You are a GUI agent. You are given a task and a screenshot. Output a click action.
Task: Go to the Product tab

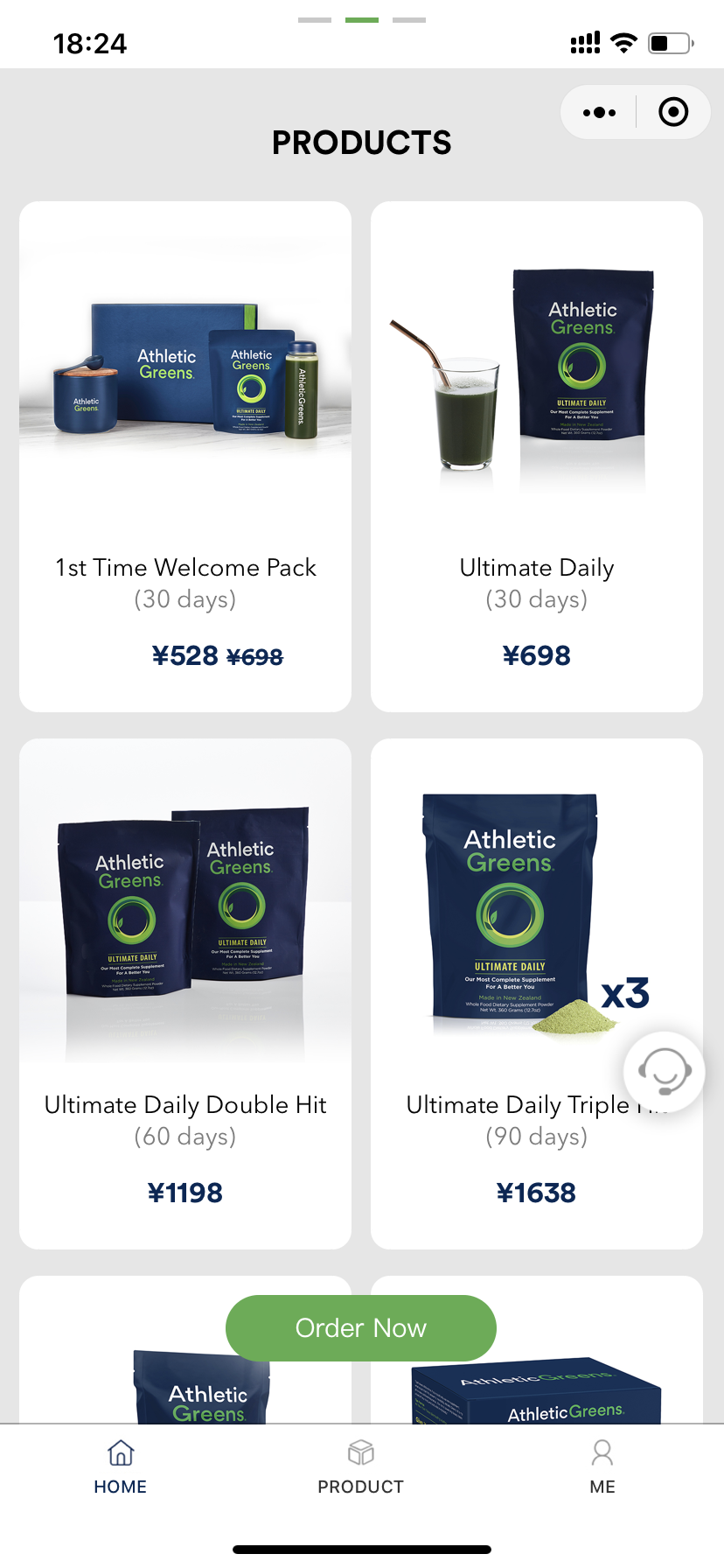pos(361,1467)
